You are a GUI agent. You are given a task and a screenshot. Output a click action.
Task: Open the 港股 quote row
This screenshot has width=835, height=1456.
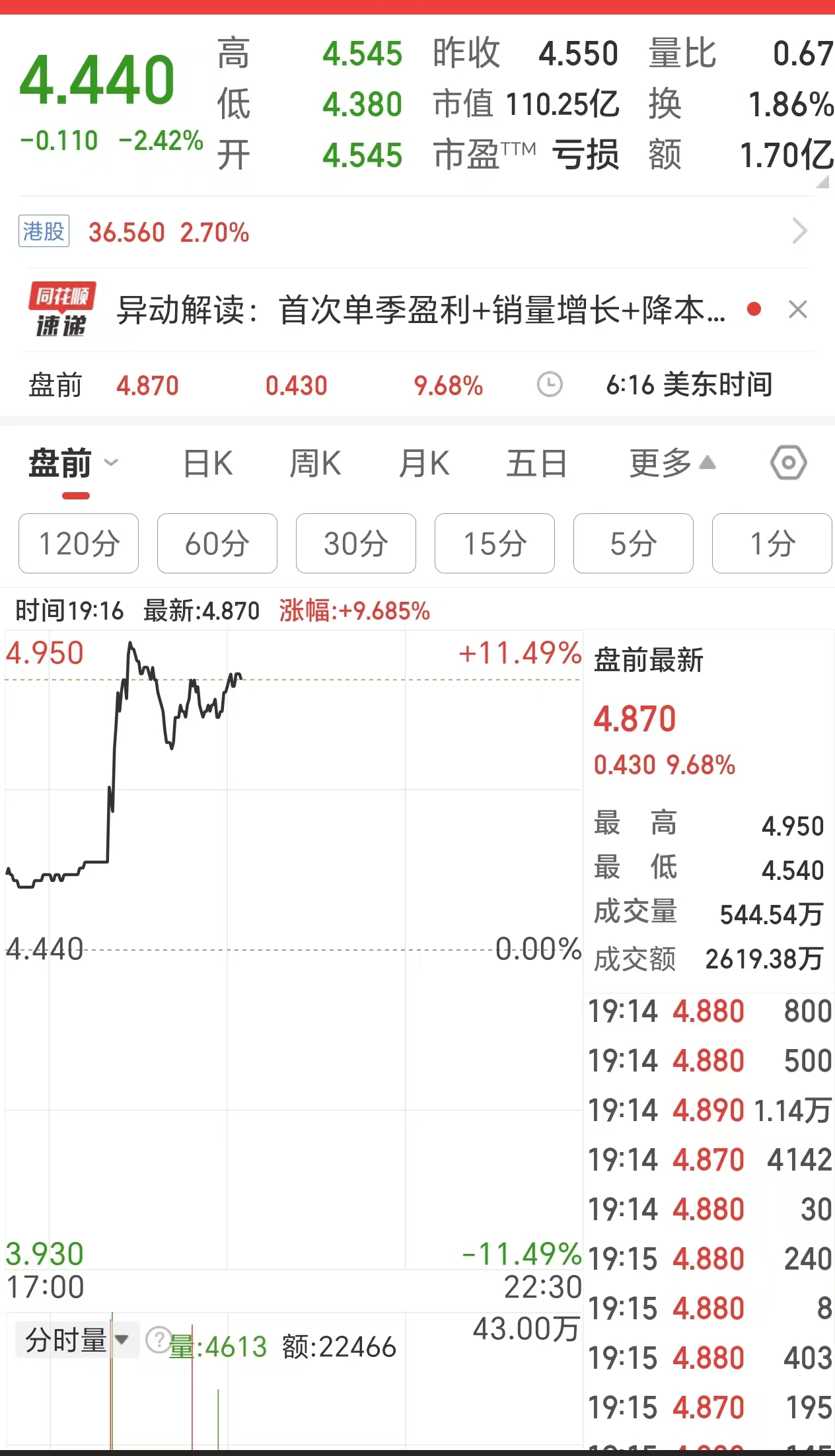(x=416, y=232)
